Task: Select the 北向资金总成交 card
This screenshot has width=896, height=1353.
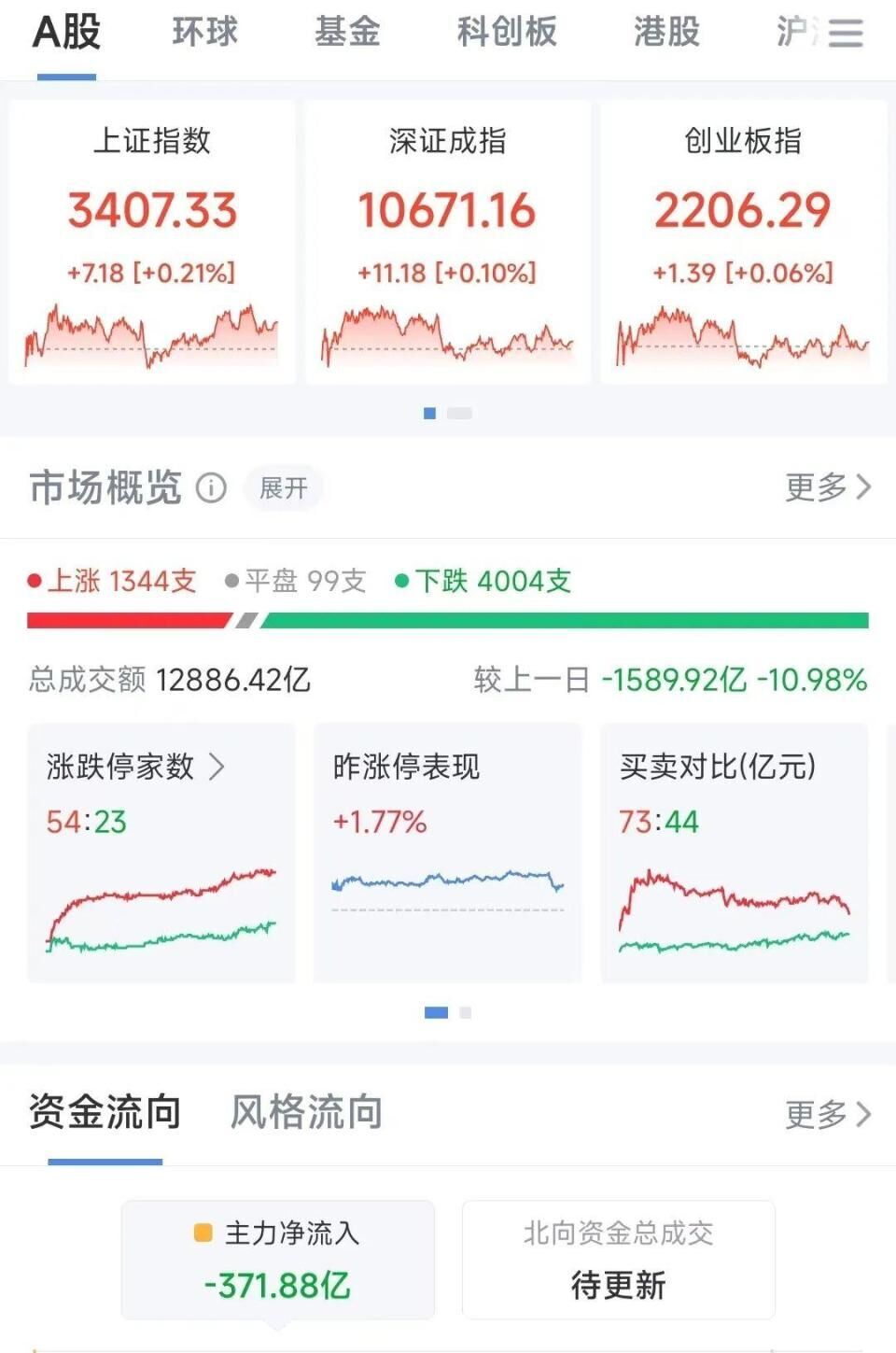Action: point(618,1260)
